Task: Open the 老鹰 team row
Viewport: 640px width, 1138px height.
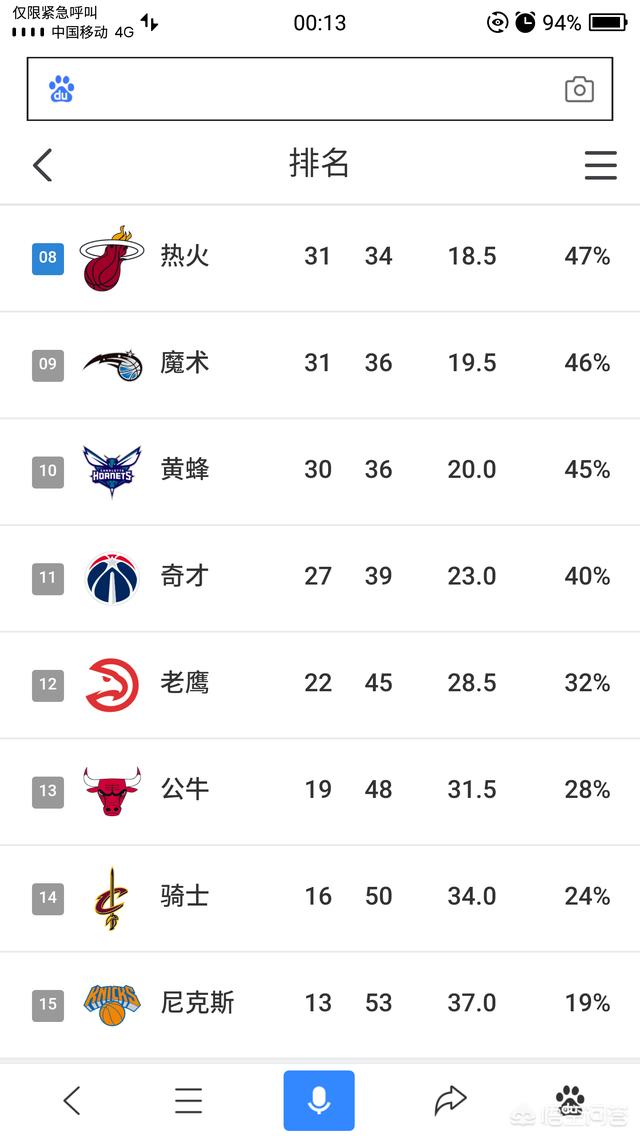Action: coord(320,685)
